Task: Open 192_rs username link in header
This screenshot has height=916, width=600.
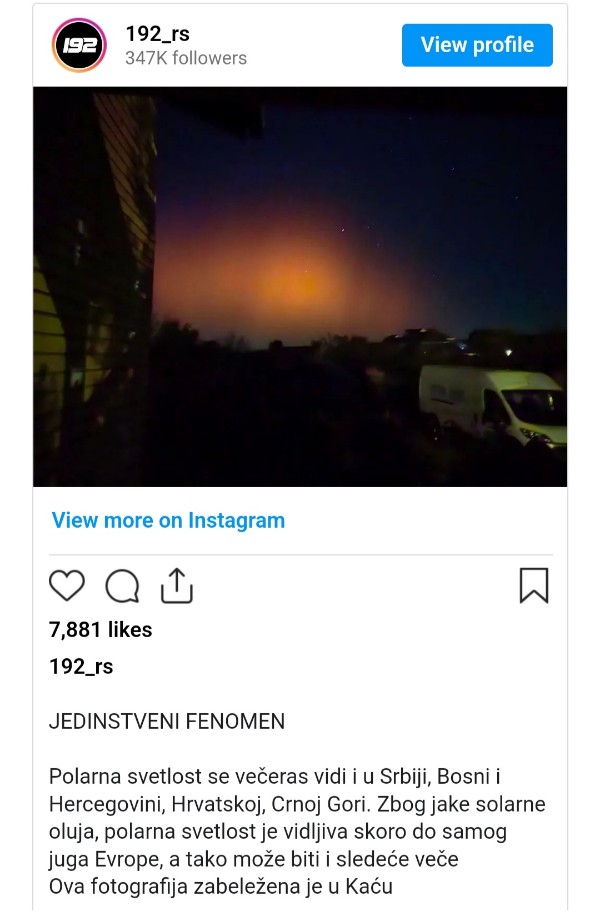Action: (x=157, y=33)
